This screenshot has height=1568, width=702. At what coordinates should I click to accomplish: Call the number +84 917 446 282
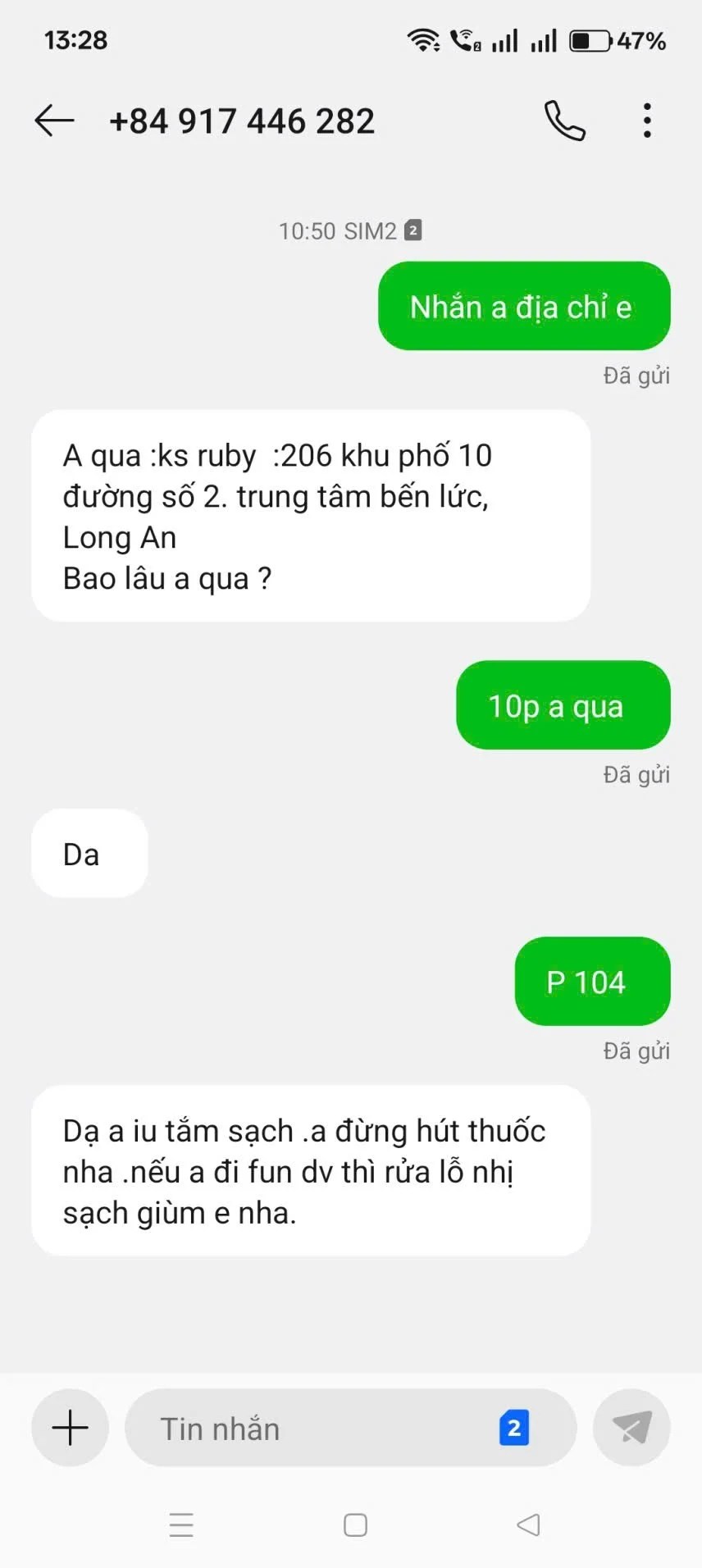tap(565, 121)
